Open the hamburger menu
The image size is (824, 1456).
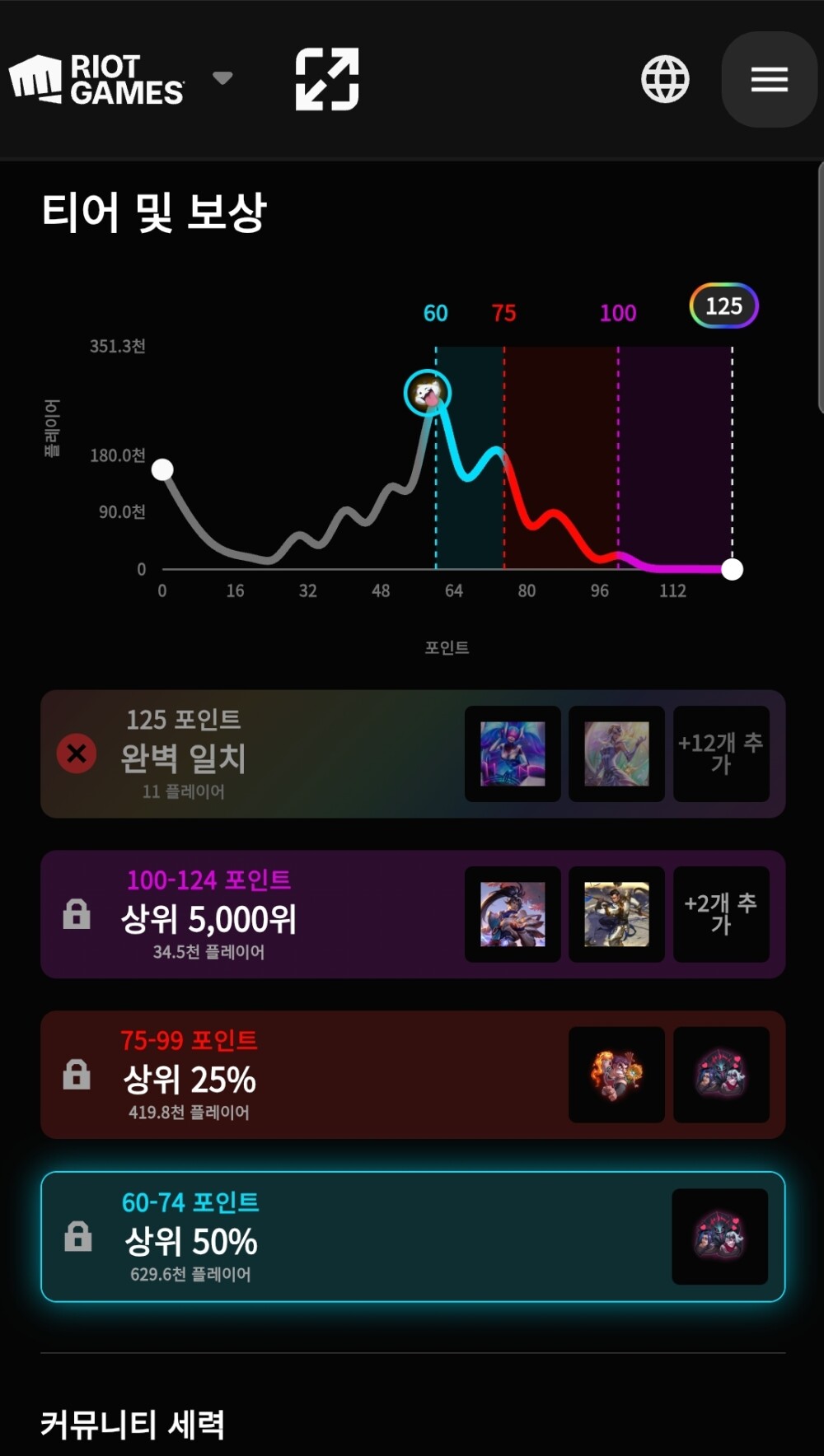coord(769,79)
